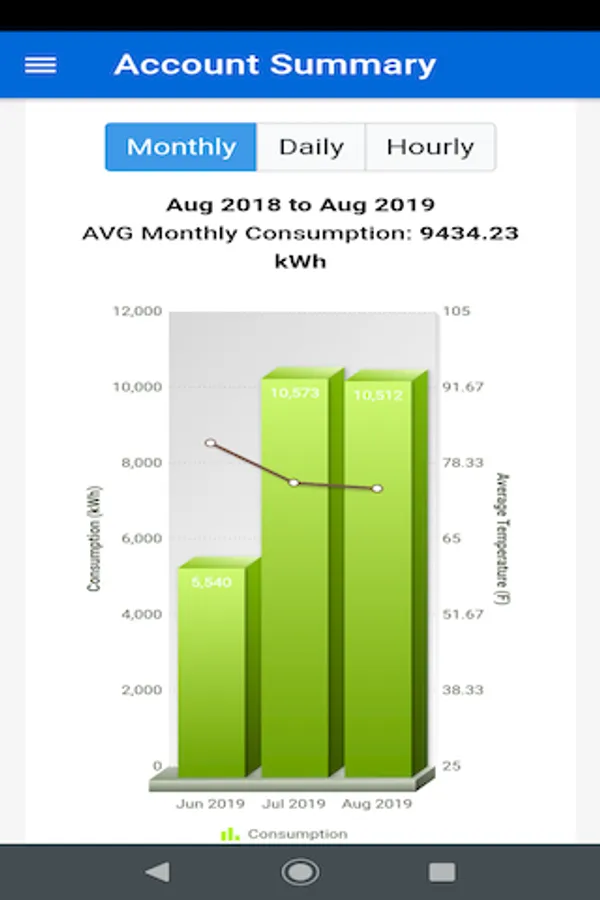This screenshot has height=900, width=600.
Task: Open the hamburger navigation menu
Action: [x=41, y=65]
